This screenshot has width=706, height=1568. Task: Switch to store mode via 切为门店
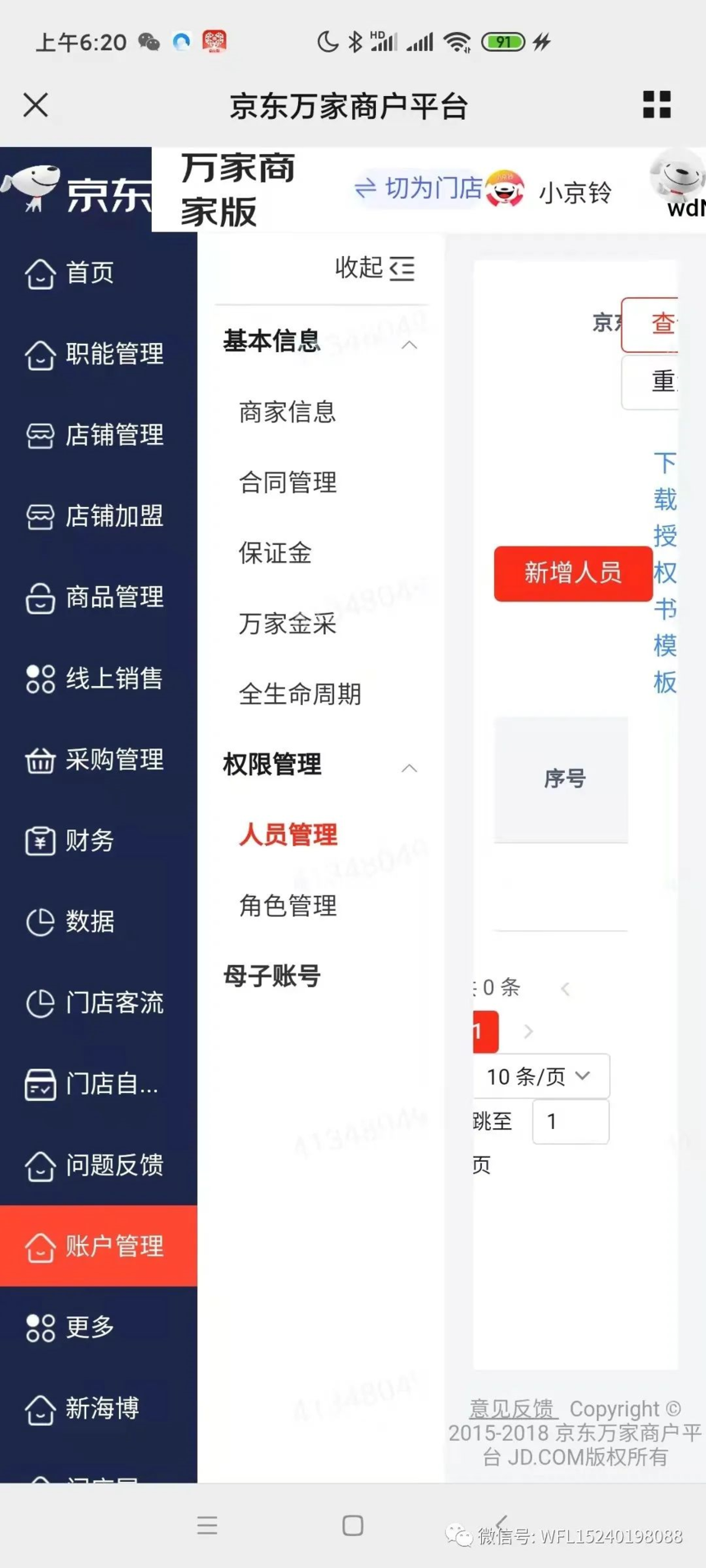click(419, 189)
